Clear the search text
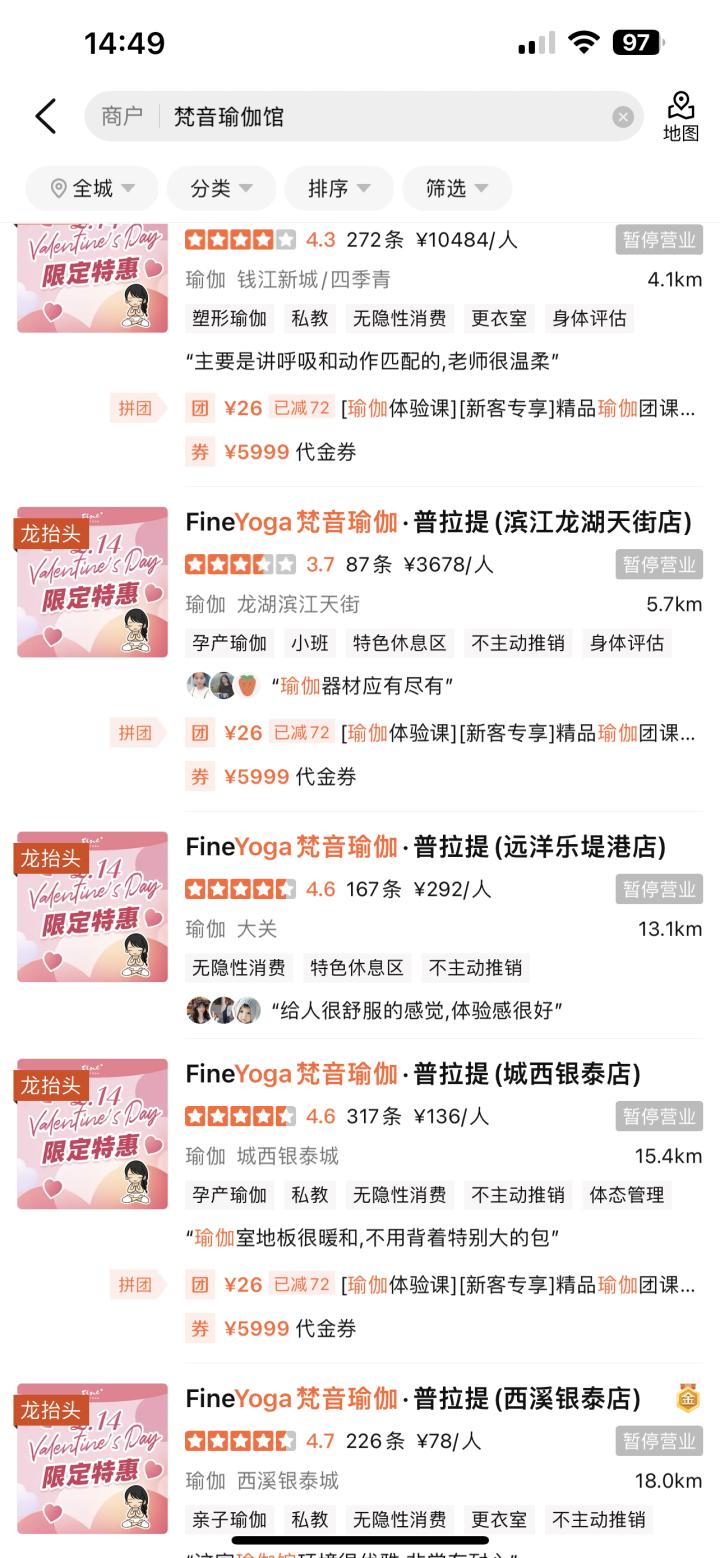This screenshot has width=720, height=1558. (623, 117)
